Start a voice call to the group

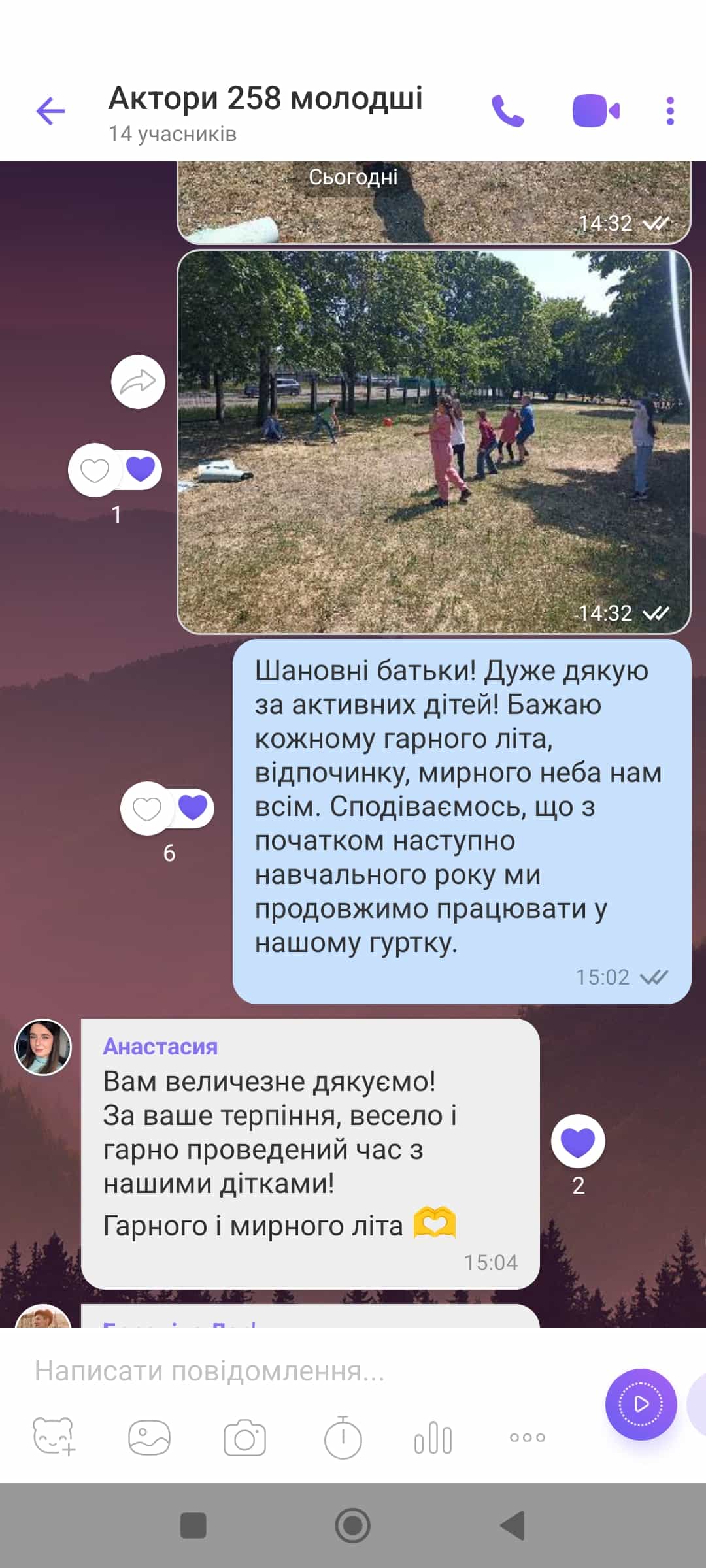click(508, 110)
